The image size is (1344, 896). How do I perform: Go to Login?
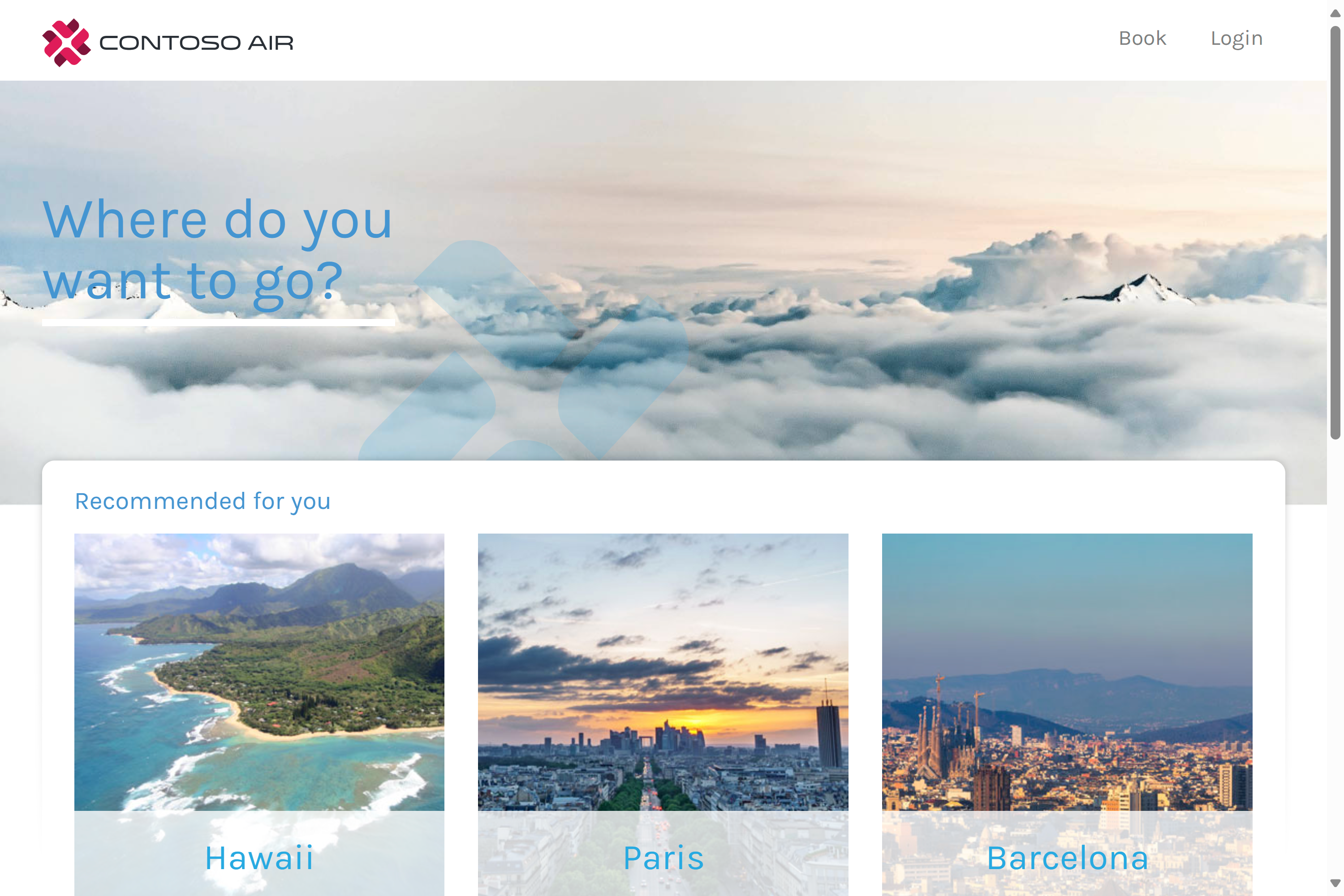pos(1236,38)
